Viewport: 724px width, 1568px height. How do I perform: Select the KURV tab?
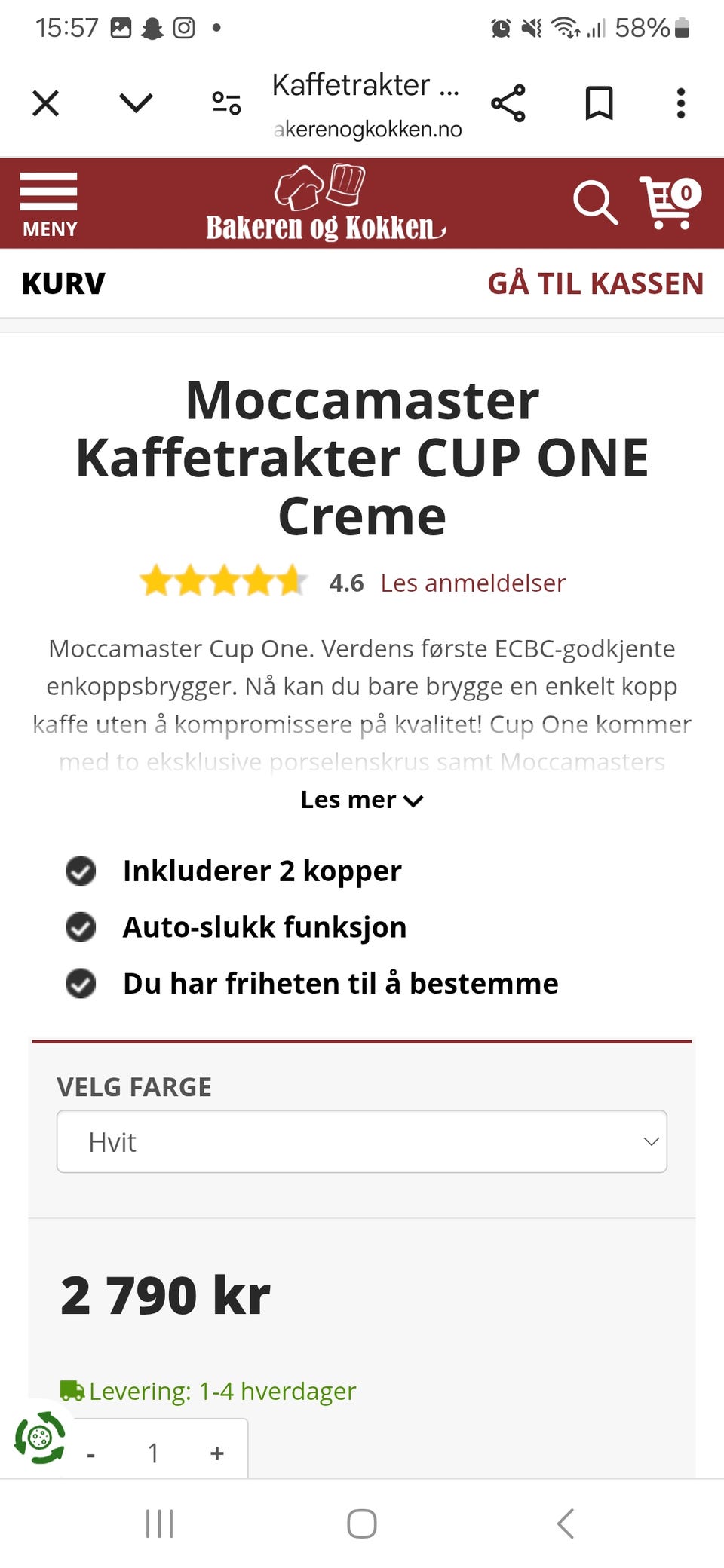pos(63,283)
